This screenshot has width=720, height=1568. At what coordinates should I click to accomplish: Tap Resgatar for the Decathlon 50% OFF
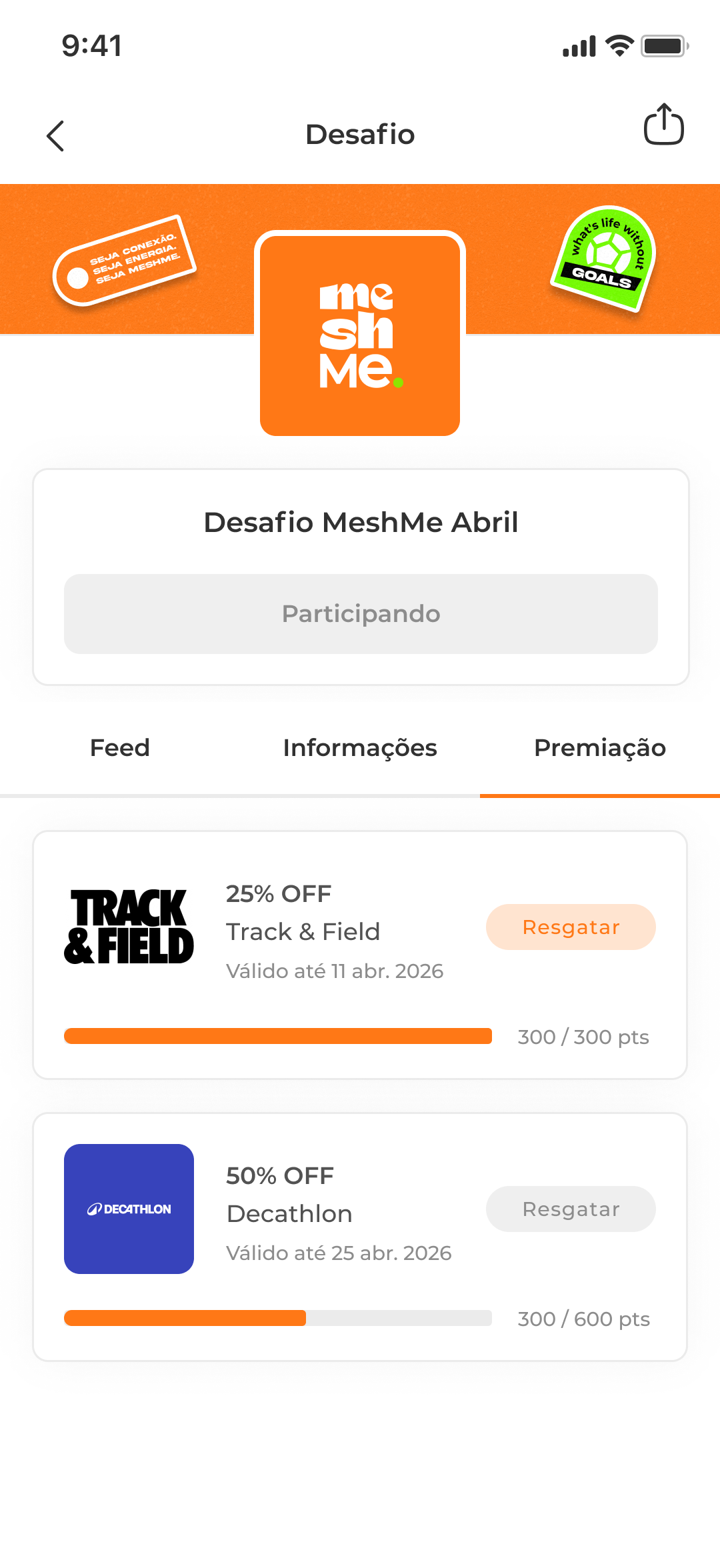(x=571, y=1209)
